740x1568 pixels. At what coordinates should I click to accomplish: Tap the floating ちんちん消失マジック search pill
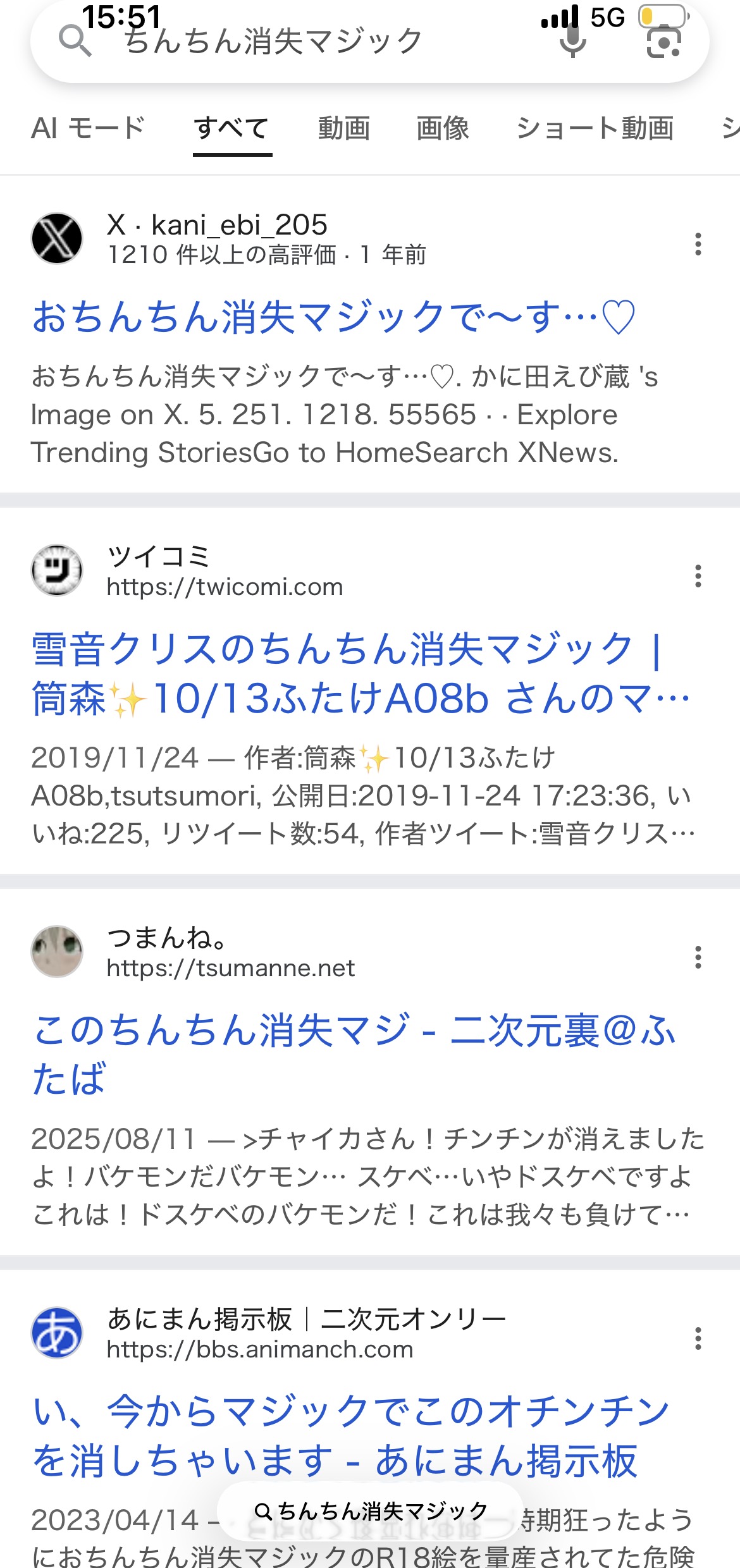(370, 1511)
